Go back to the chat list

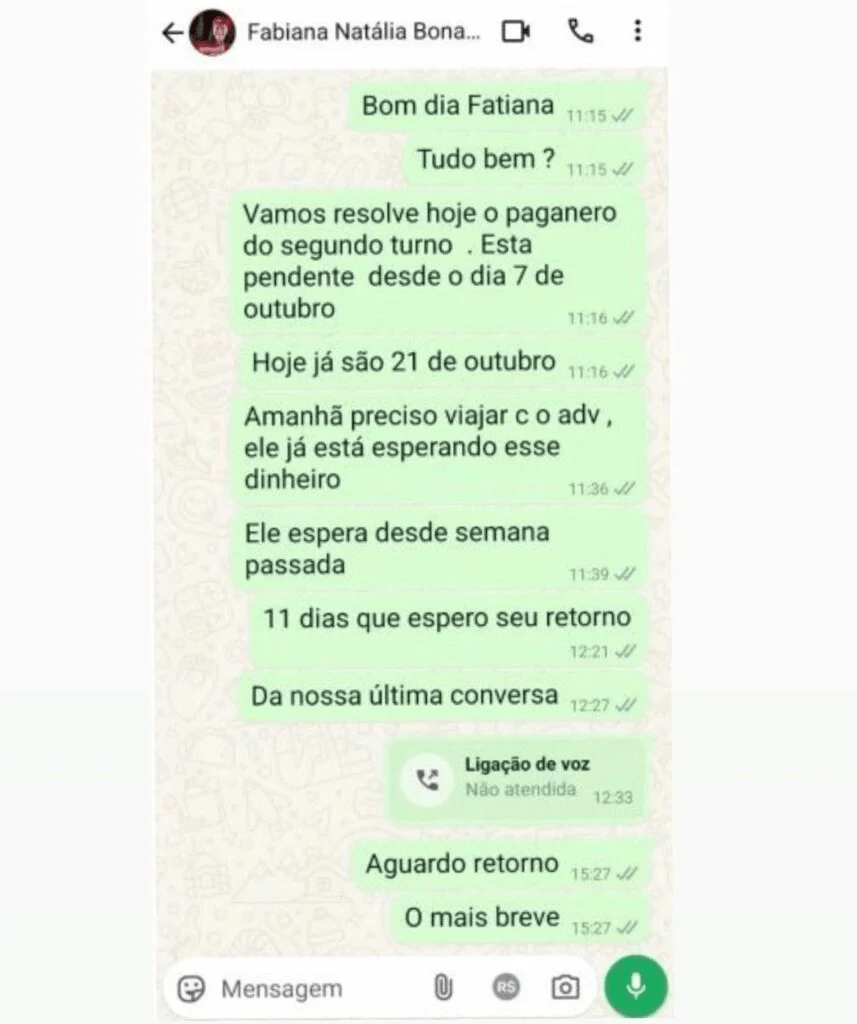[x=172, y=32]
